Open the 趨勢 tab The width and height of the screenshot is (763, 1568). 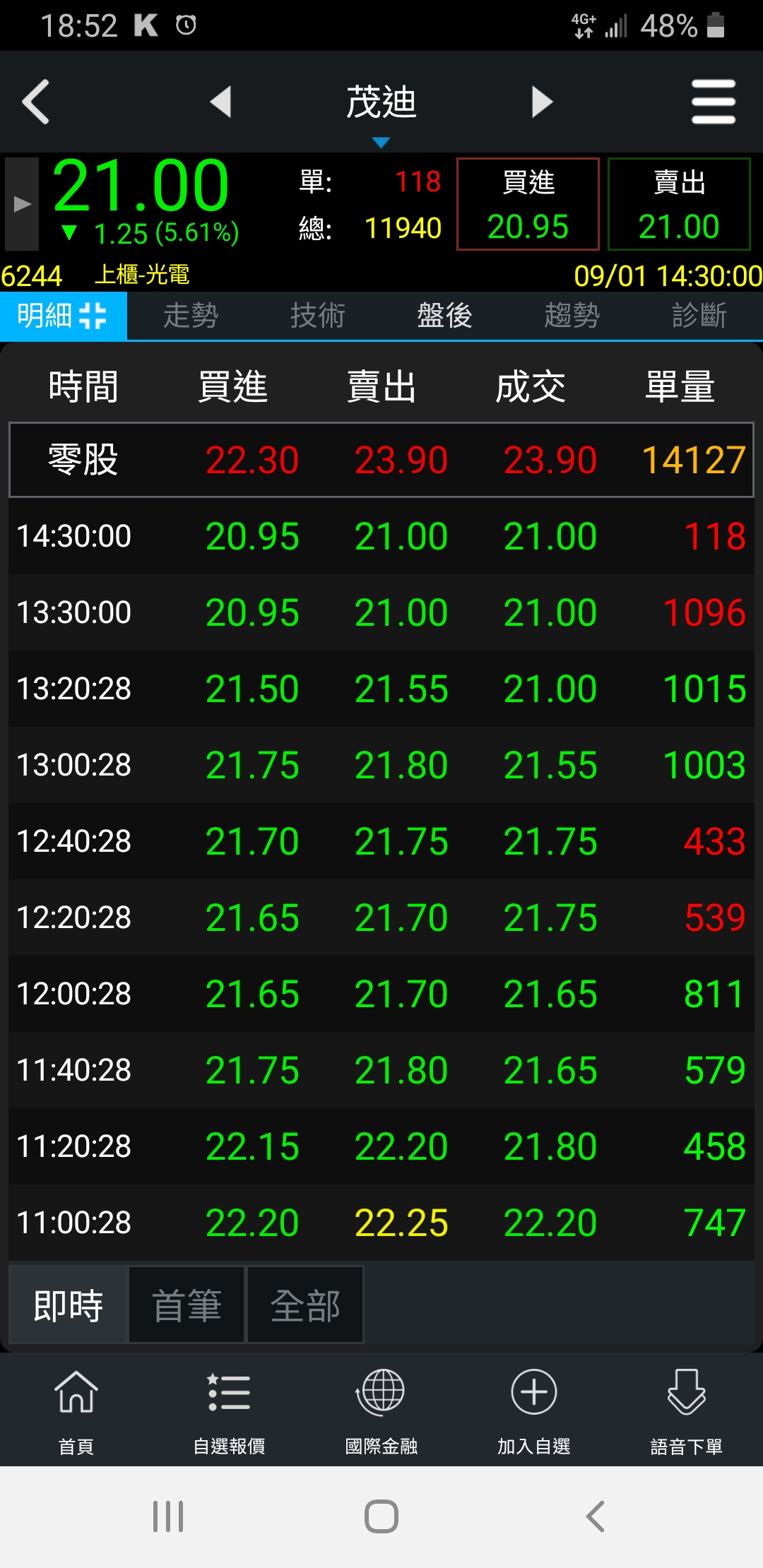click(572, 316)
